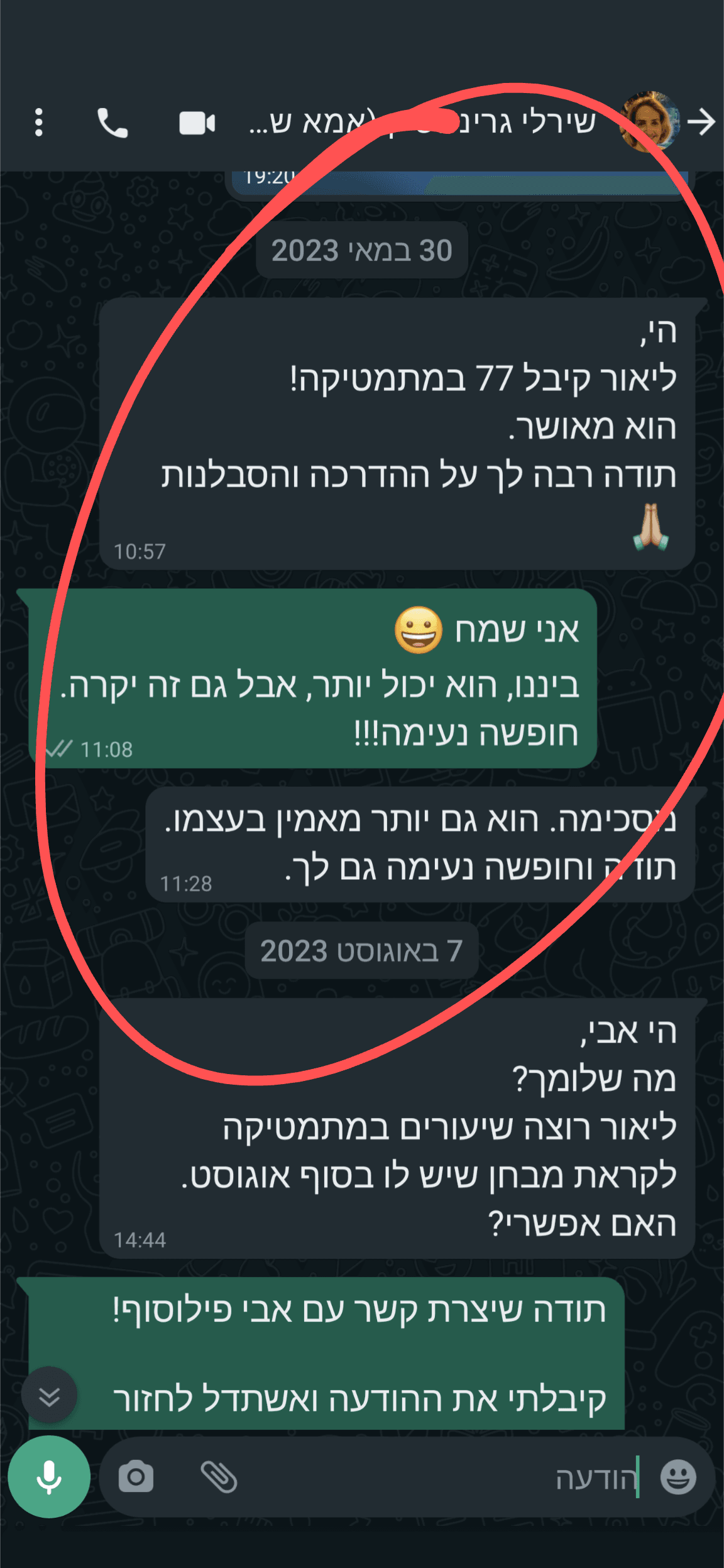The height and width of the screenshot is (1568, 724).
Task: Go back using the arrow near the profile photo
Action: [x=701, y=122]
